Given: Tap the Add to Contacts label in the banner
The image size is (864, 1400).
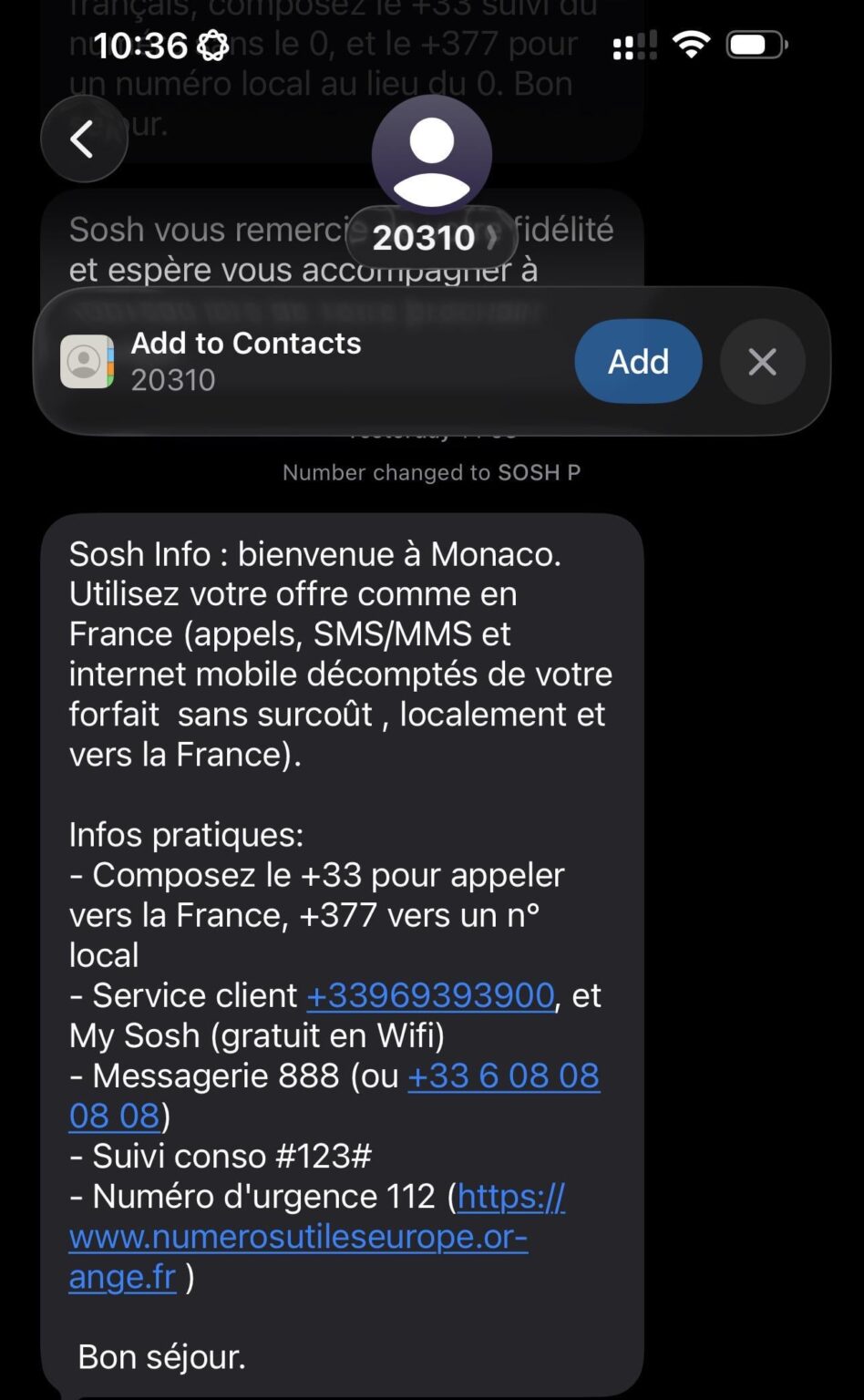Looking at the screenshot, I should click(x=246, y=344).
